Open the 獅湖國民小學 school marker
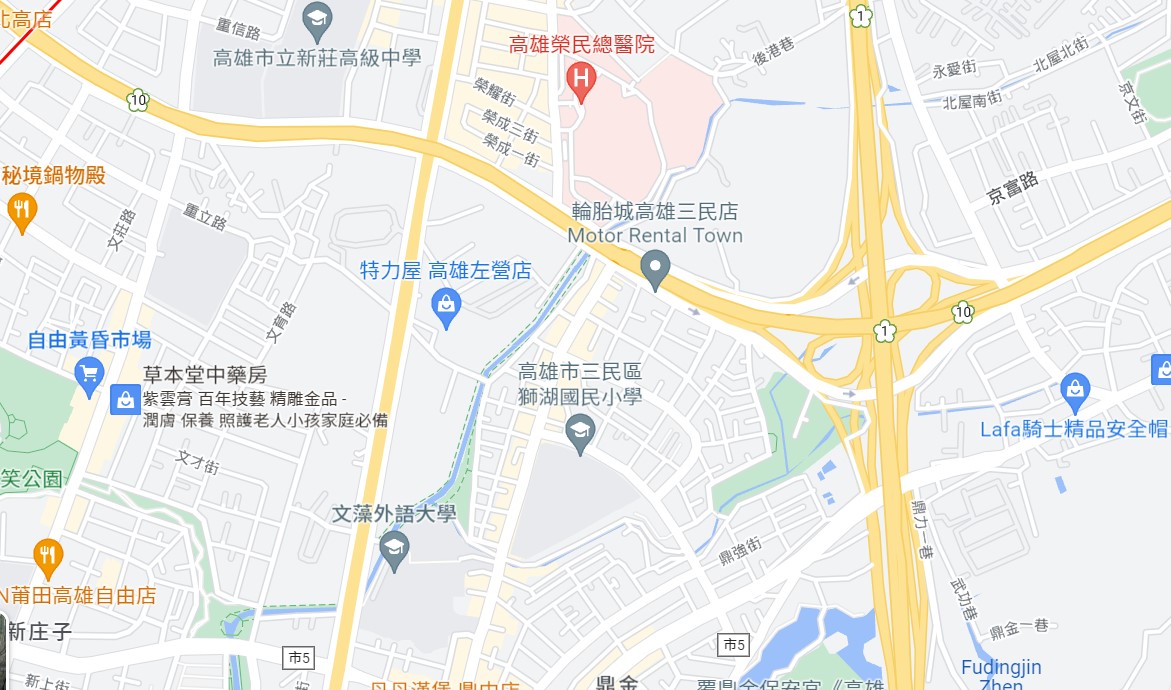Screen dimensions: 1171x690 click(580, 434)
